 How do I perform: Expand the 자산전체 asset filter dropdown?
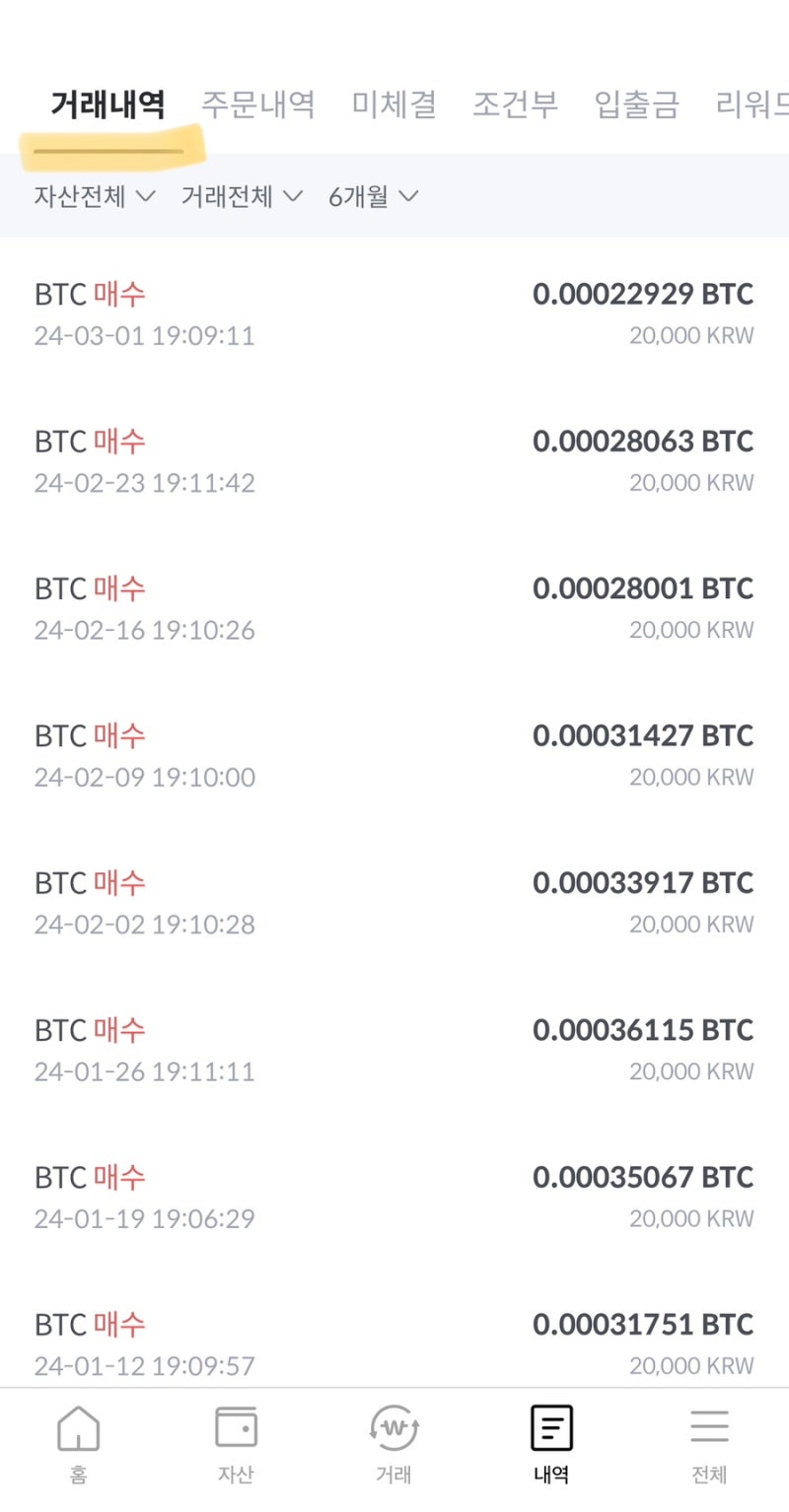click(x=79, y=197)
